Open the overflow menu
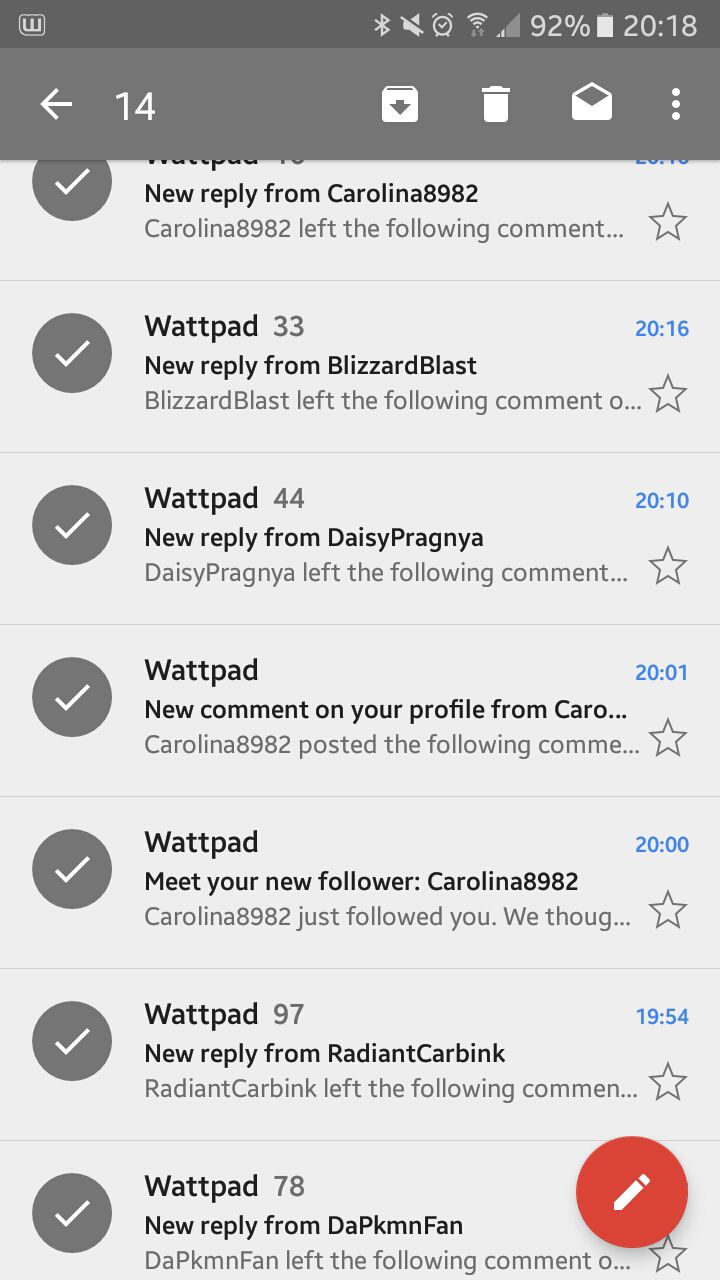The width and height of the screenshot is (720, 1280). click(676, 104)
